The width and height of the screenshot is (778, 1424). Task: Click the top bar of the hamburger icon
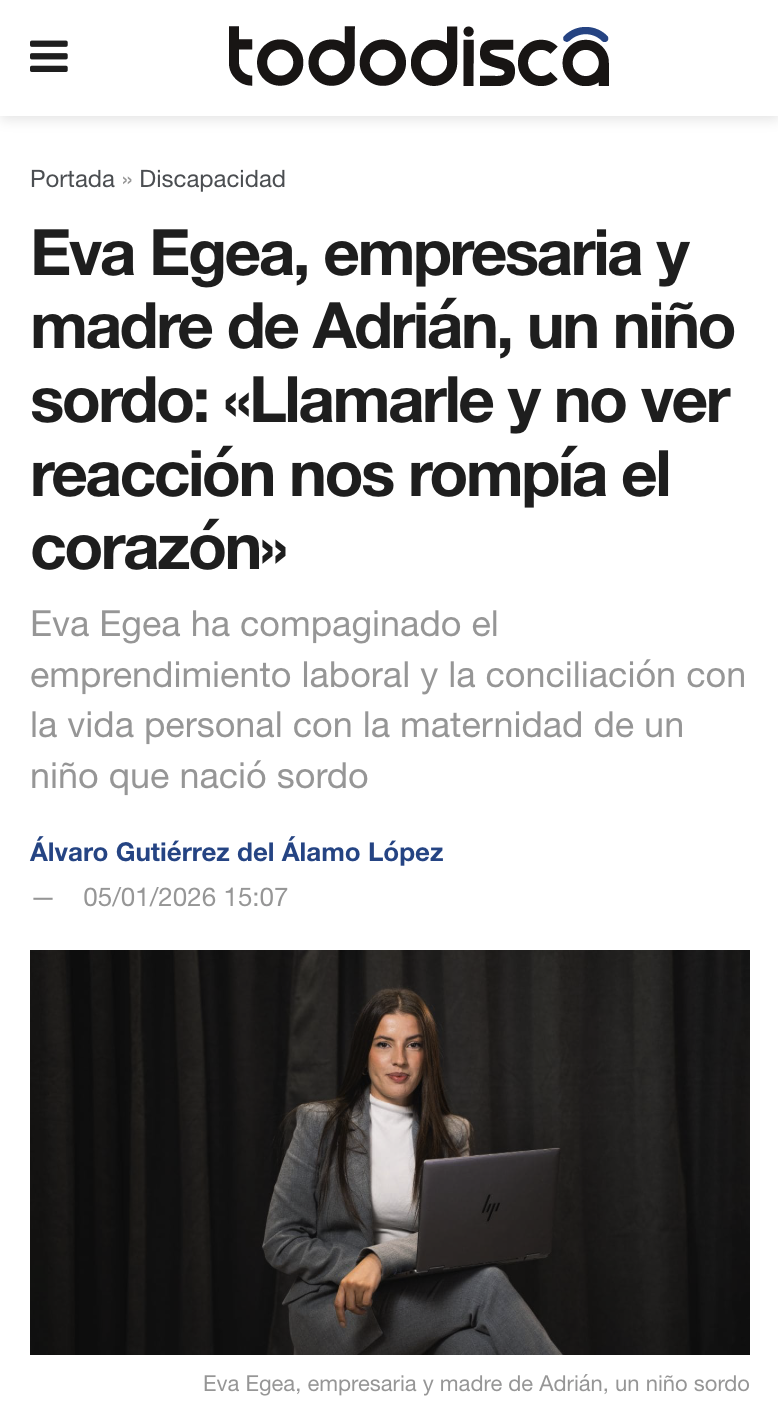point(50,45)
